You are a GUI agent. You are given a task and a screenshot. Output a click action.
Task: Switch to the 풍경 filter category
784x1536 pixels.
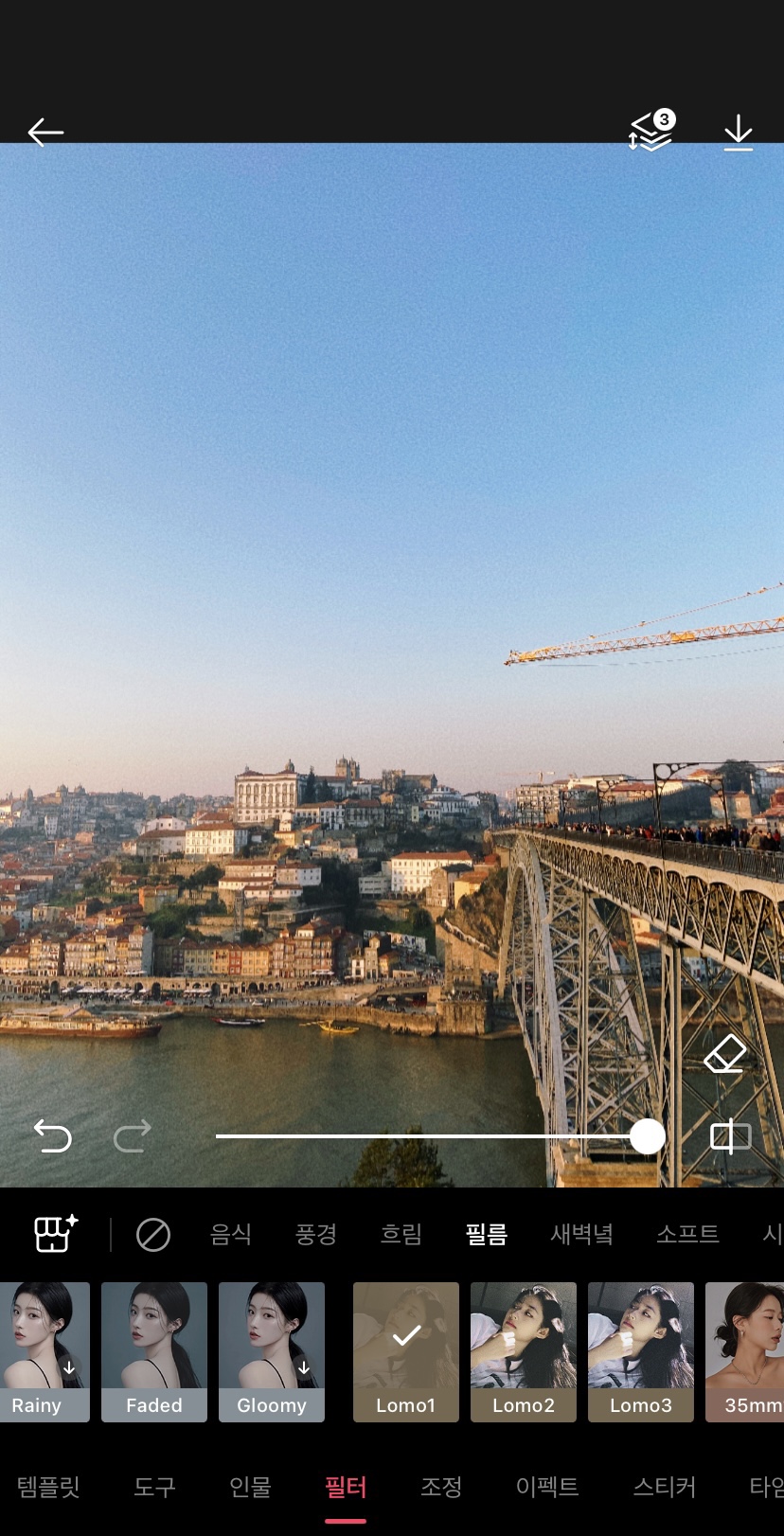316,1234
